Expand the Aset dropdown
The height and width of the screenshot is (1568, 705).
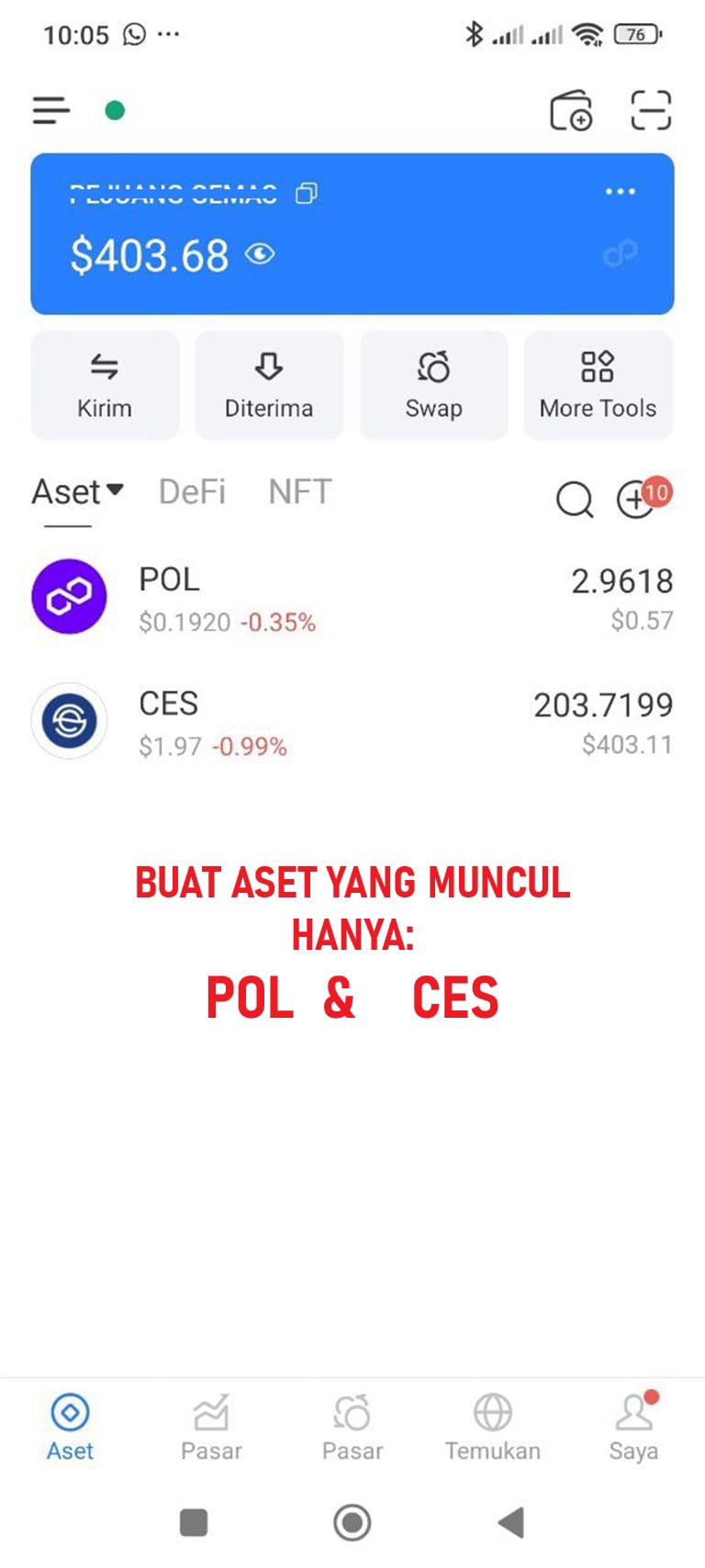[x=78, y=492]
